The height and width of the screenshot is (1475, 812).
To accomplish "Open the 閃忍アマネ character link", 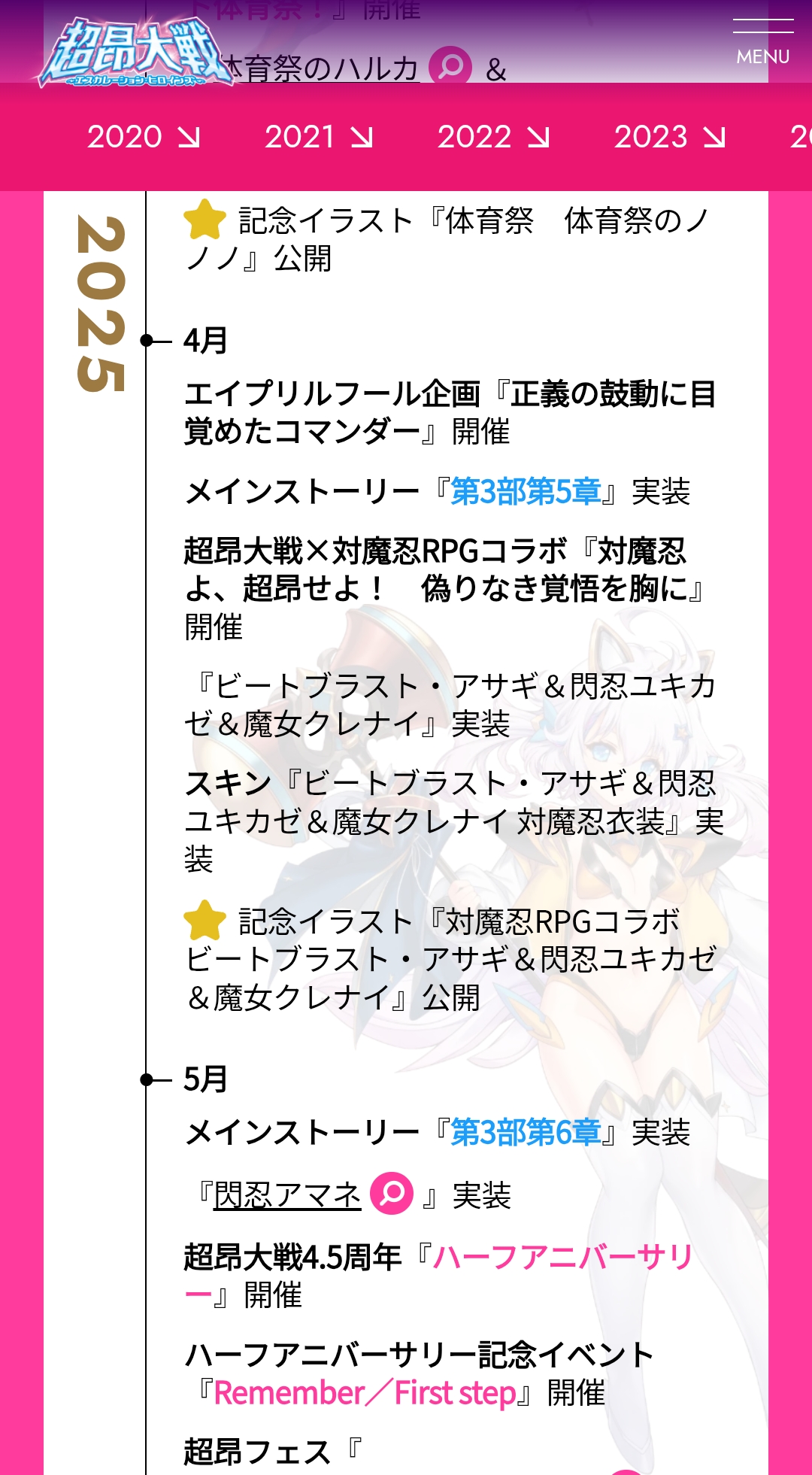I will (287, 1194).
